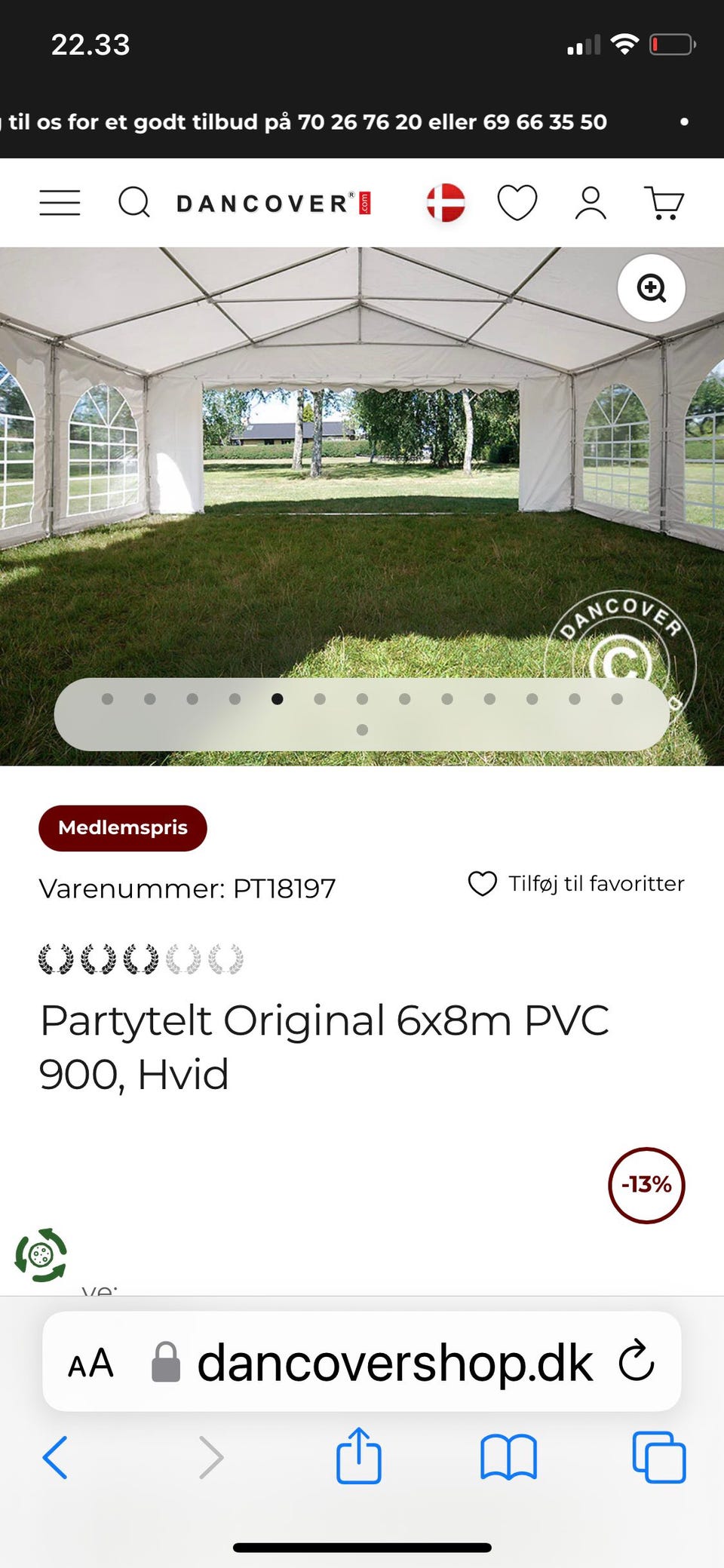Toggle the Medlemspris badge

[x=122, y=827]
